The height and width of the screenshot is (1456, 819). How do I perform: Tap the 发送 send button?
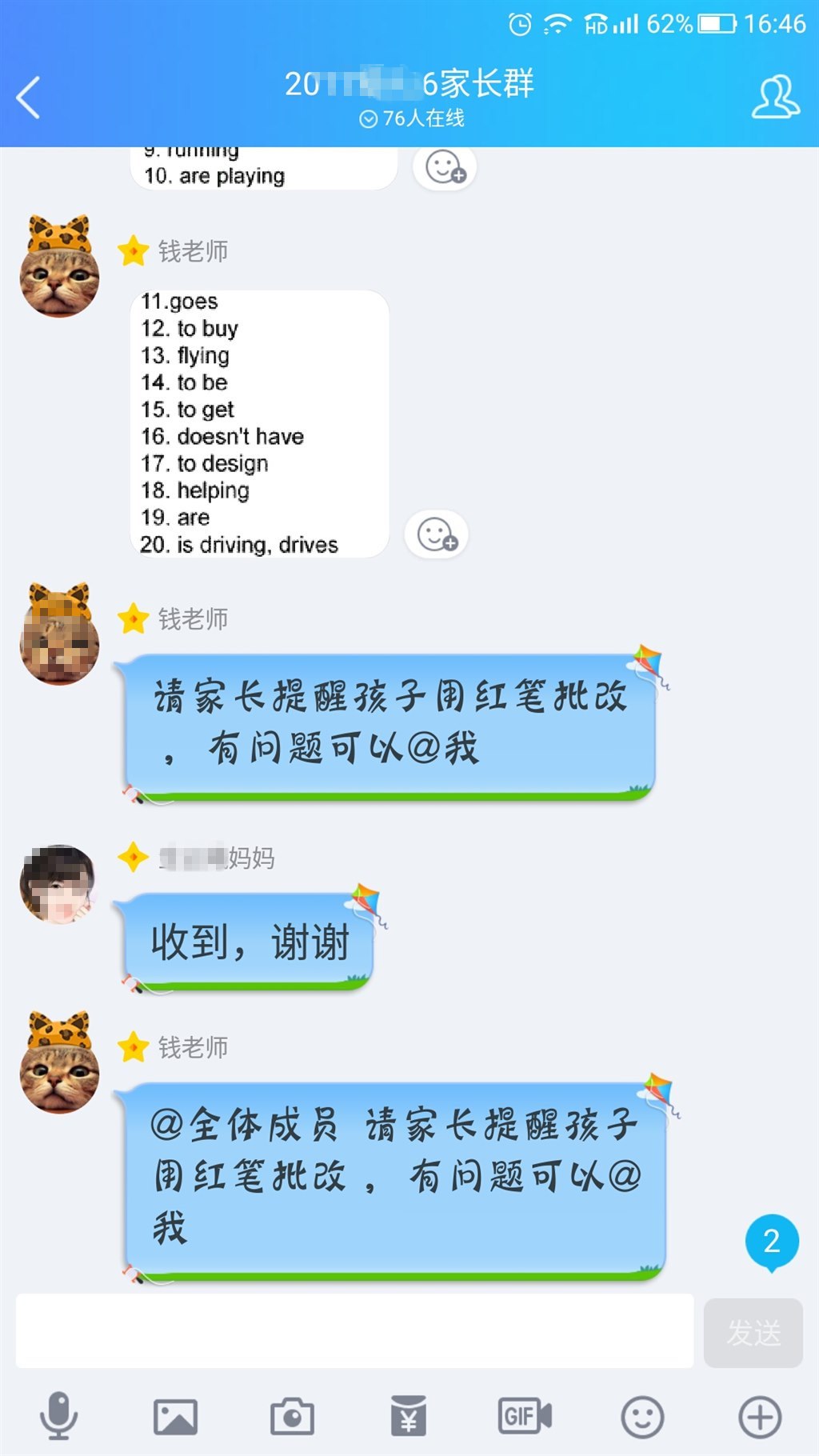(x=753, y=1333)
